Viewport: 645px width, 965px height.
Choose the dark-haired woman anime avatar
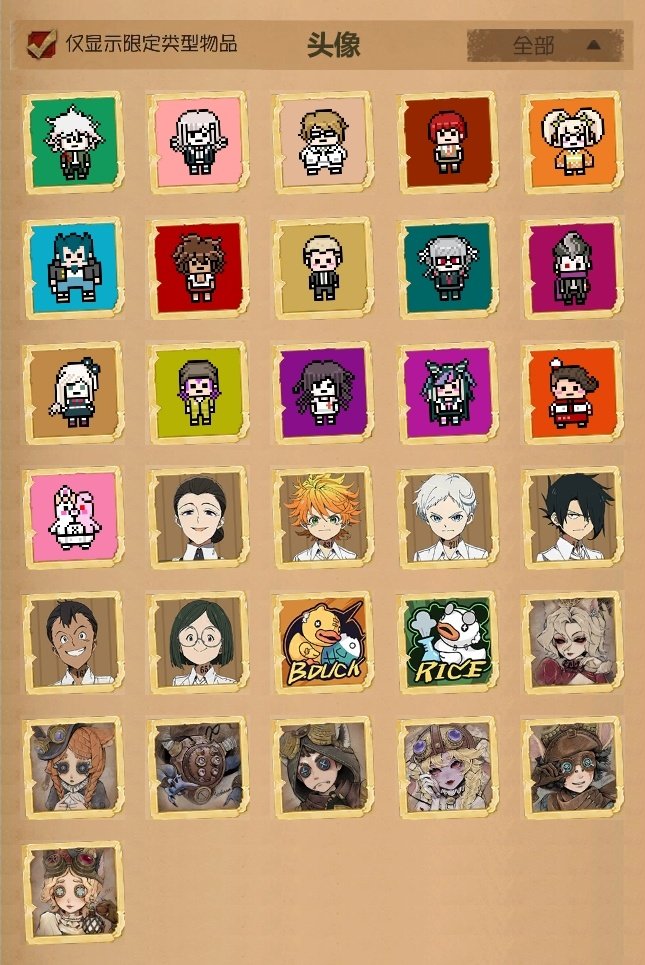point(197,516)
